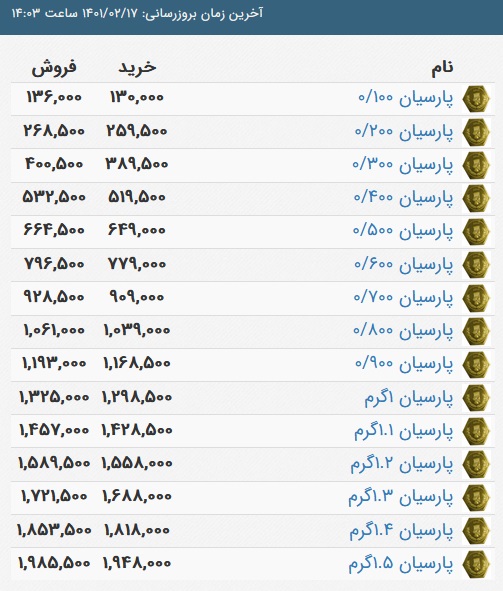View پارسیان ۱.۴گرم
This screenshot has width=503, height=591.
(401, 531)
